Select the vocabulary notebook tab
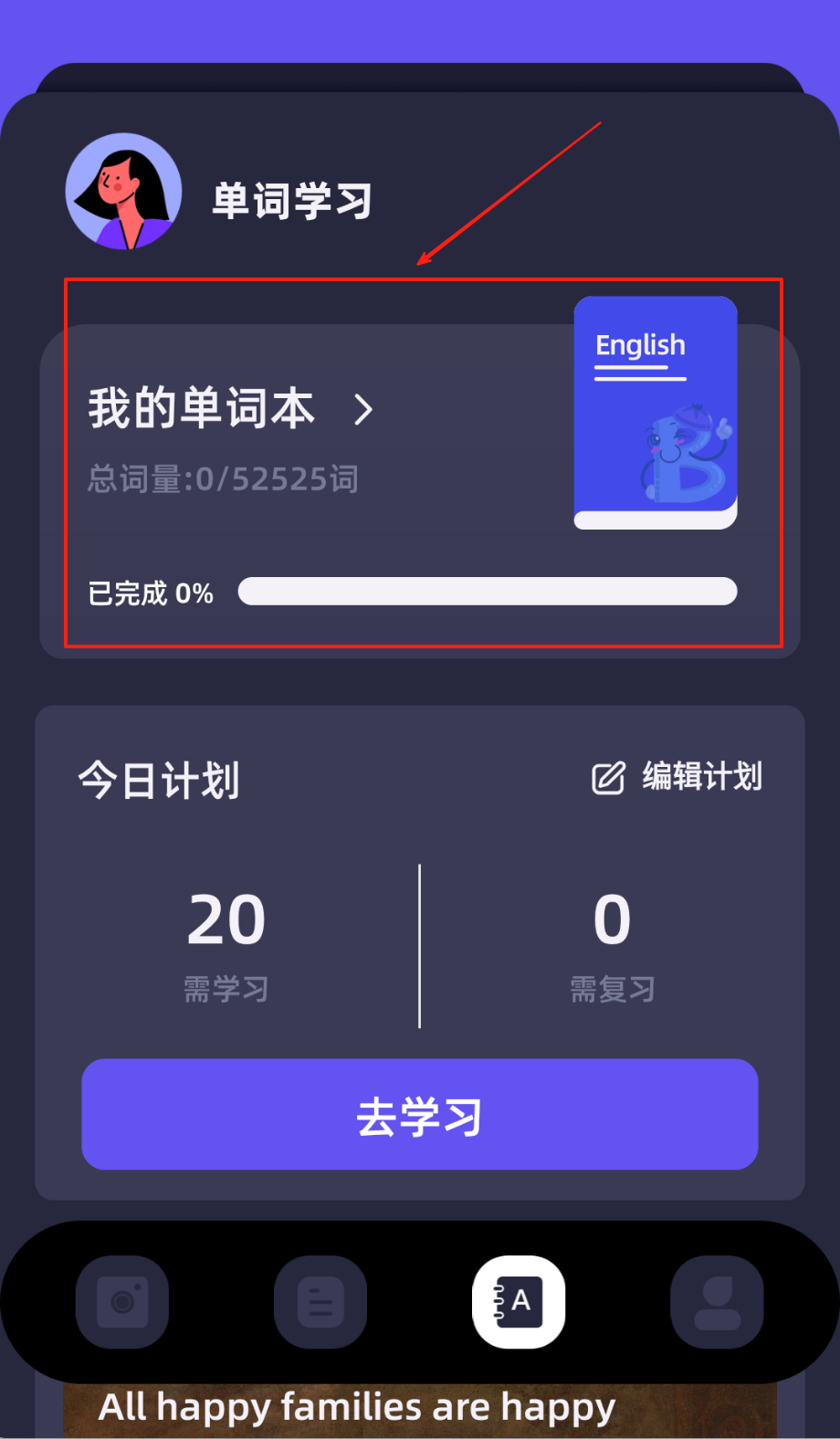This screenshot has height=1439, width=840. pos(518,1301)
